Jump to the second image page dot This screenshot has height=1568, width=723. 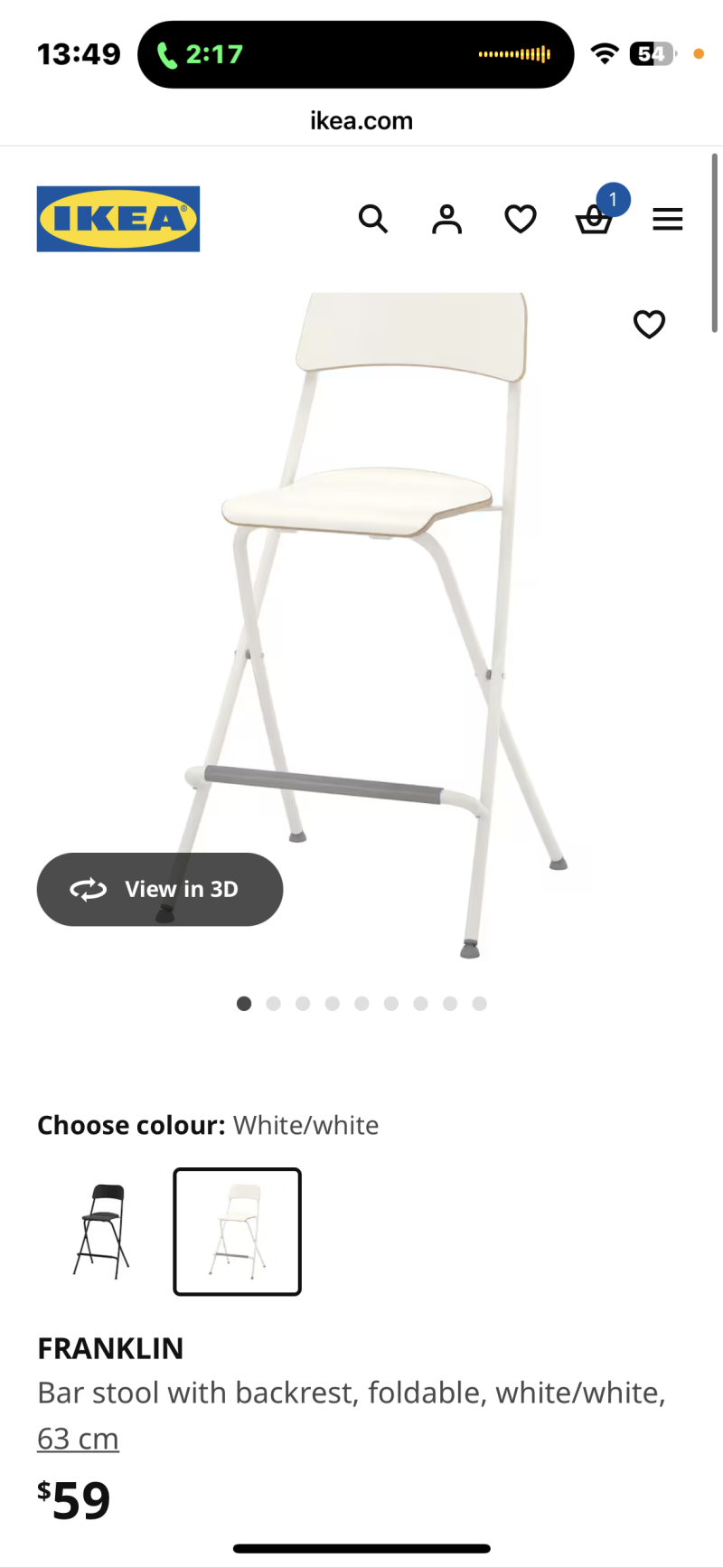(x=274, y=1004)
